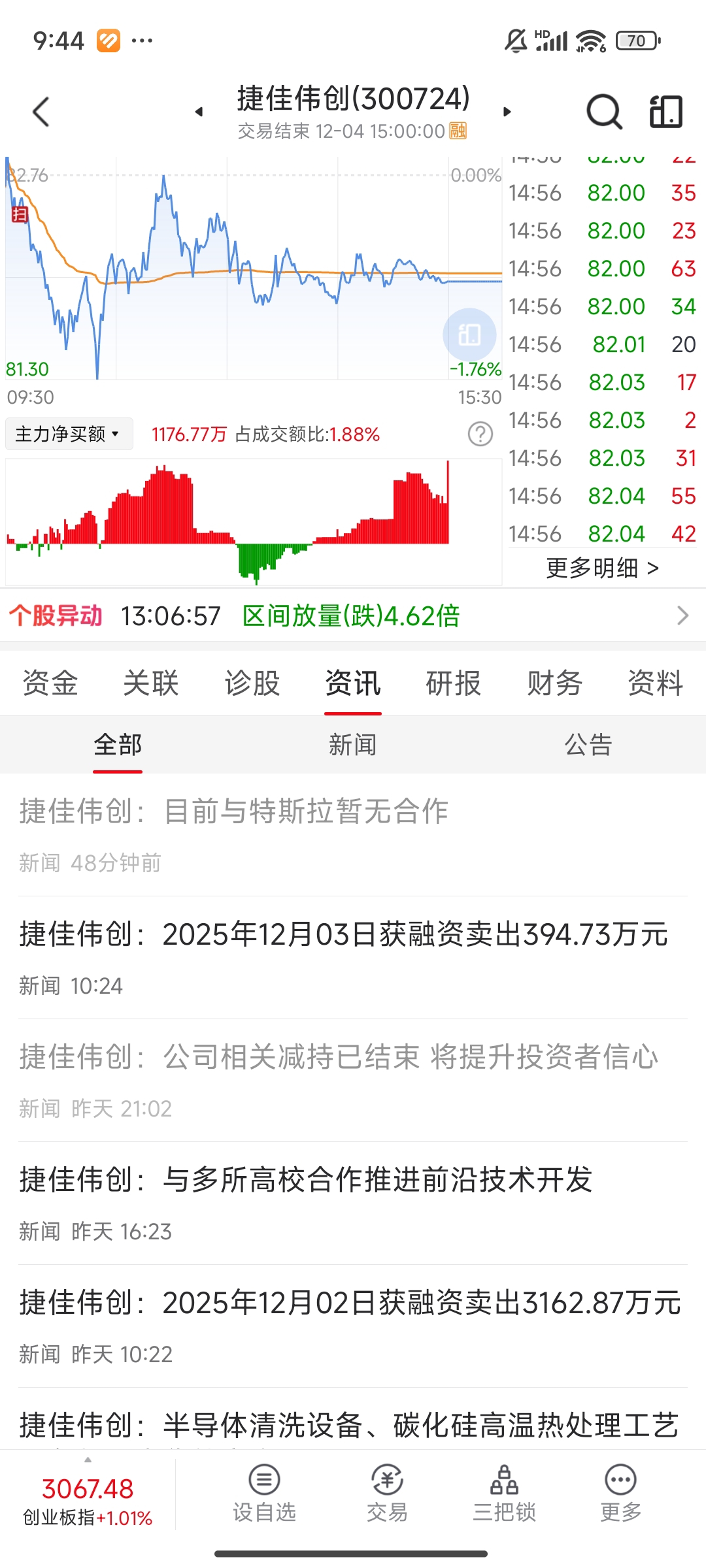Open 更多明细 trade details
This screenshot has width=706, height=1568.
(x=602, y=568)
